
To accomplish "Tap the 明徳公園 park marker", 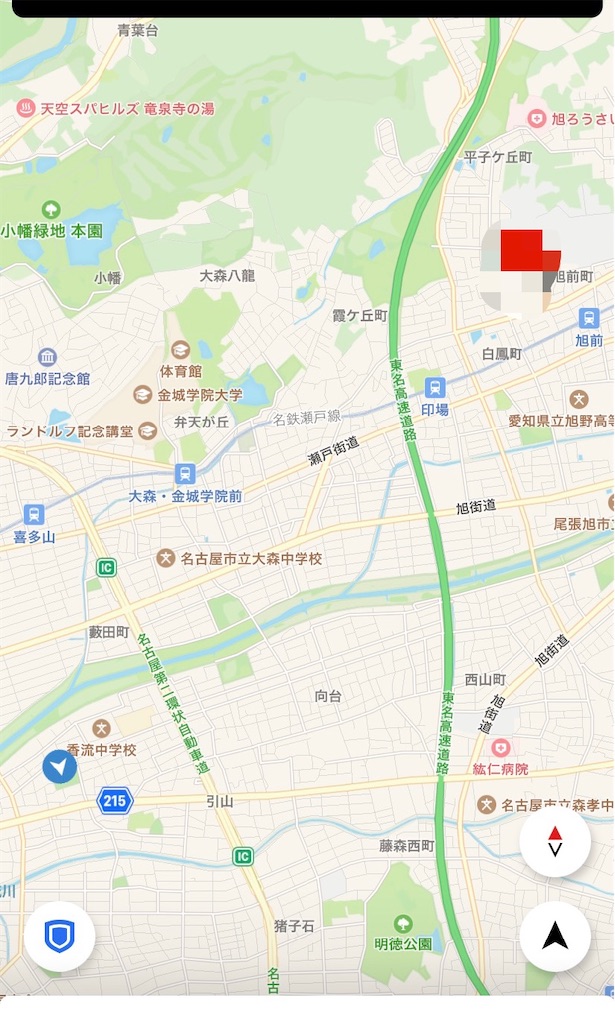I will click(403, 922).
